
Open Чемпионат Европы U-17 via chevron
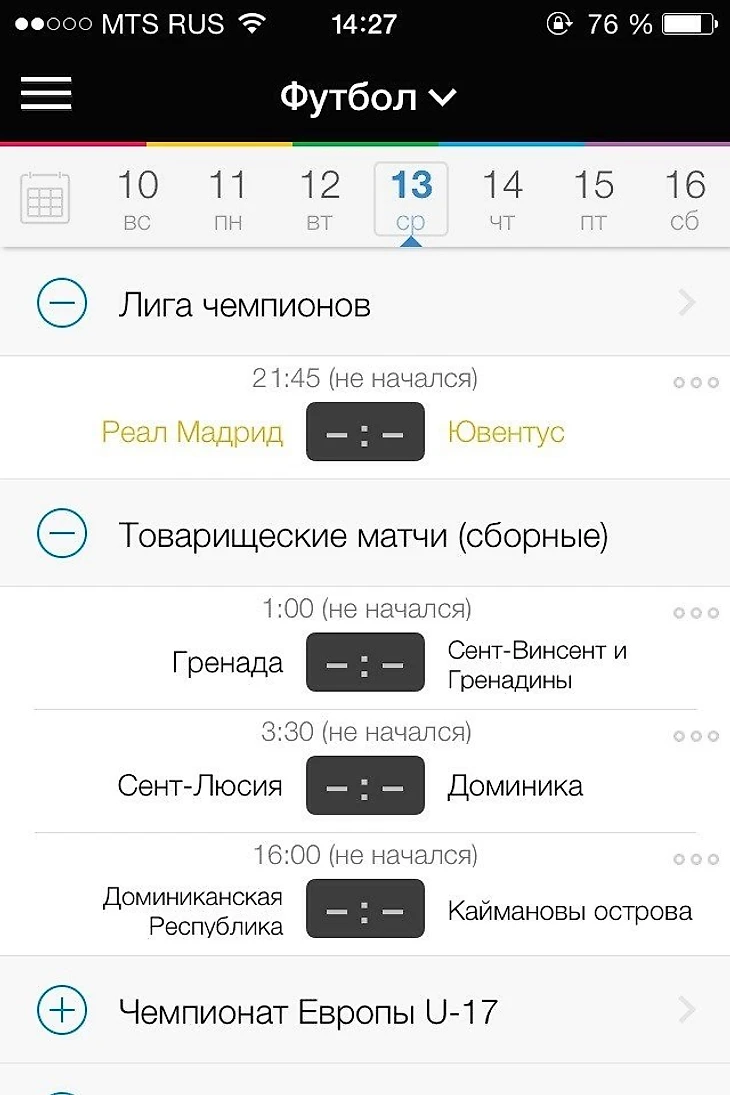click(x=686, y=1010)
